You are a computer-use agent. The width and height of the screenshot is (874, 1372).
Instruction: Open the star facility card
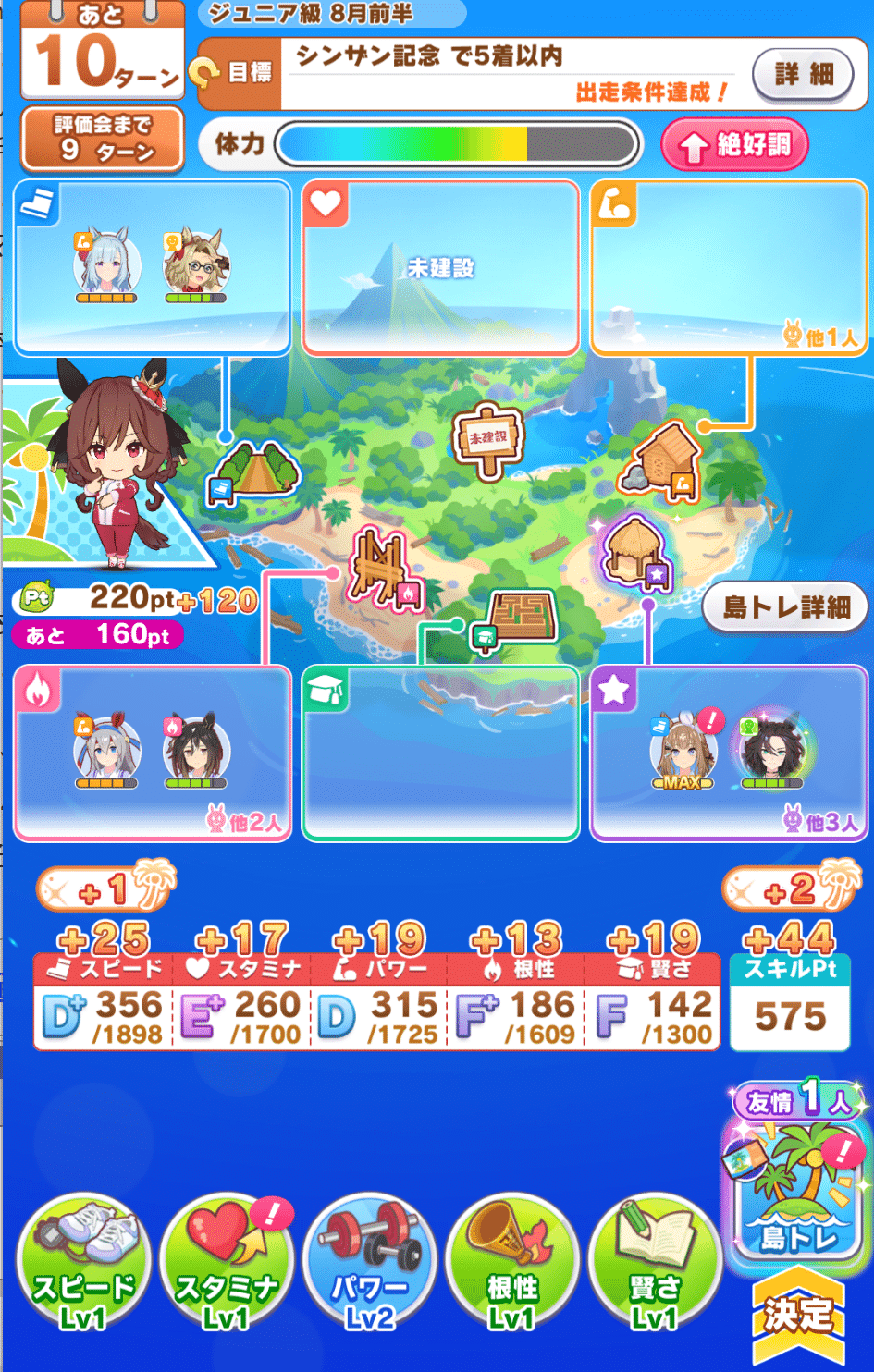tap(729, 753)
